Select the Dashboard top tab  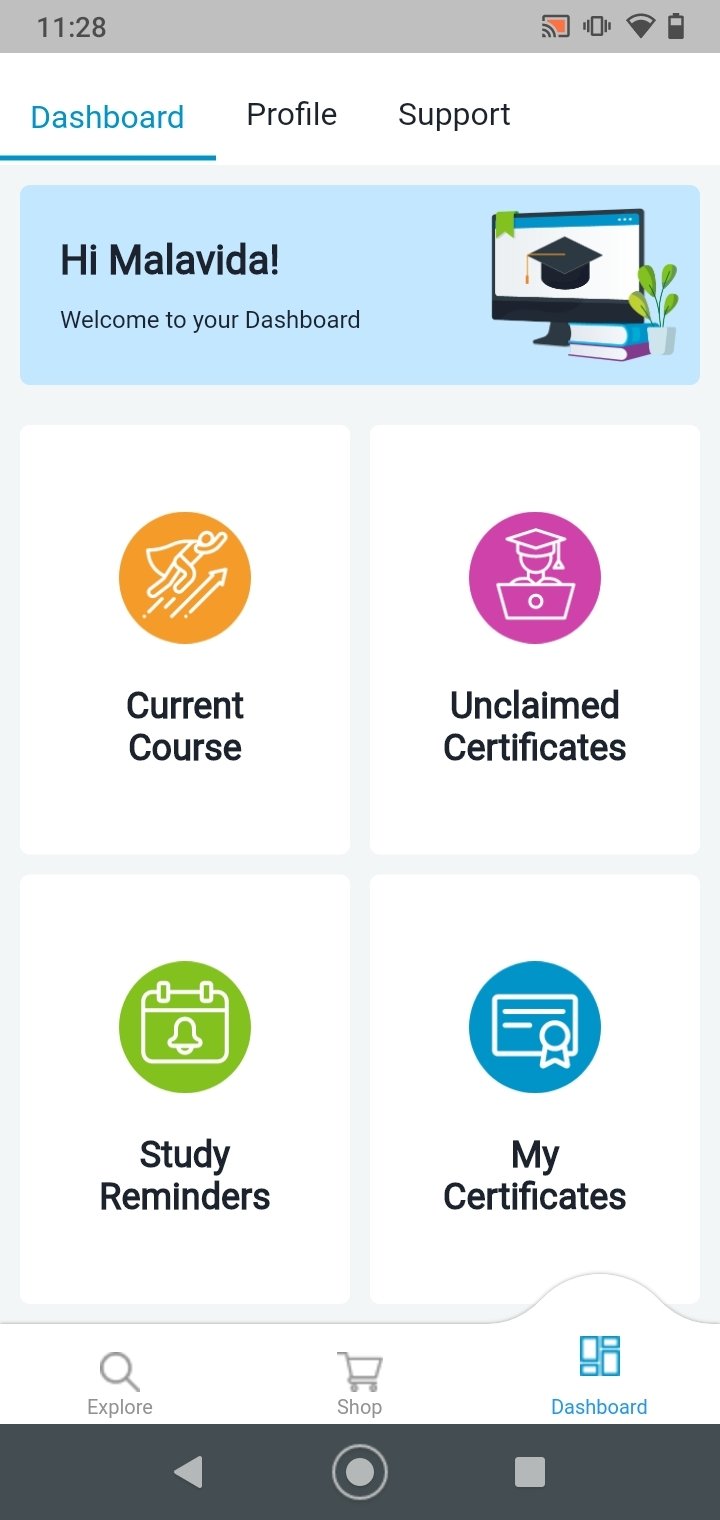[107, 116]
